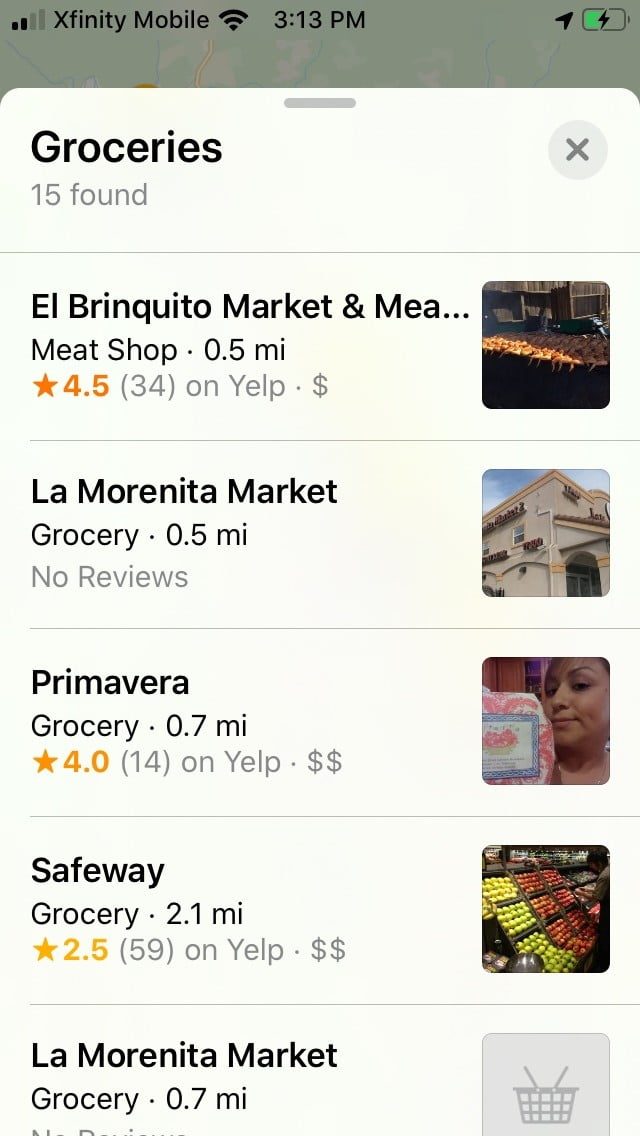Open El Brinquito Market & Meat Shop result
Image resolution: width=640 pixels, height=1136 pixels.
click(250, 345)
